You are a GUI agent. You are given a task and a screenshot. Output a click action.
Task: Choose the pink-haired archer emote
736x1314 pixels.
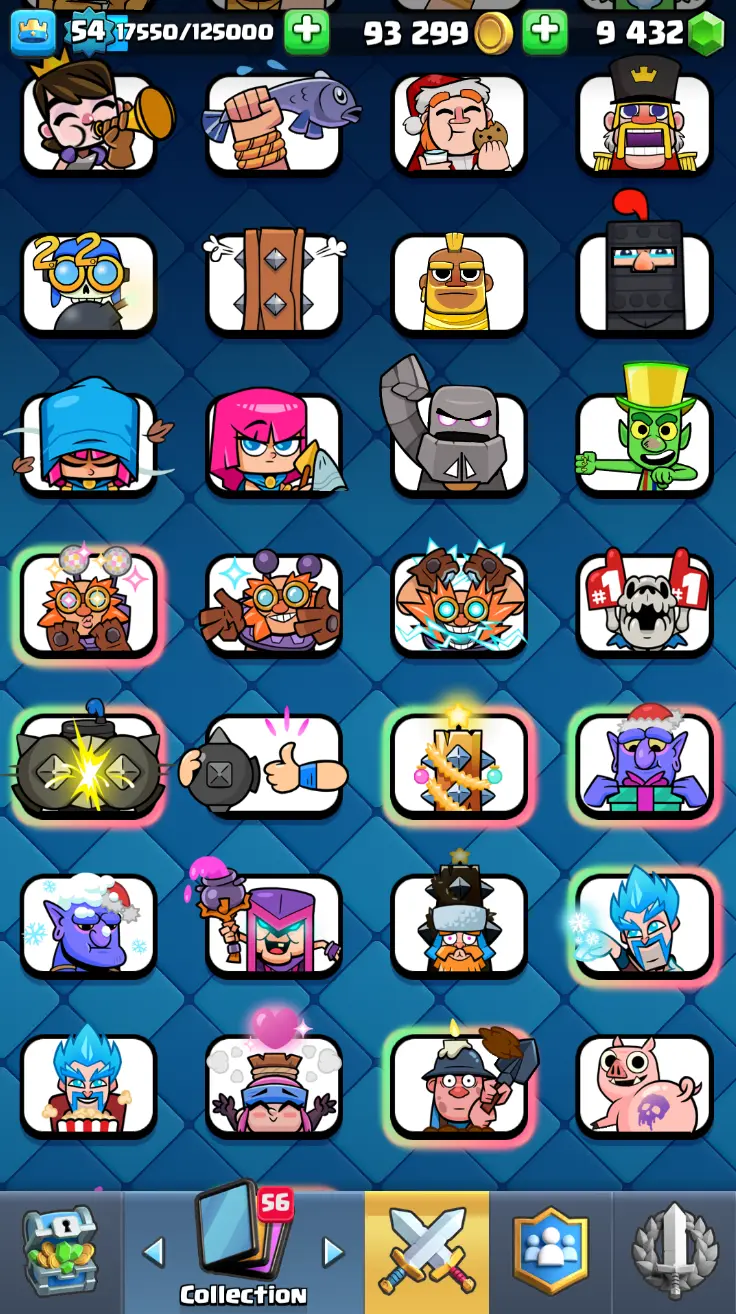(x=274, y=442)
